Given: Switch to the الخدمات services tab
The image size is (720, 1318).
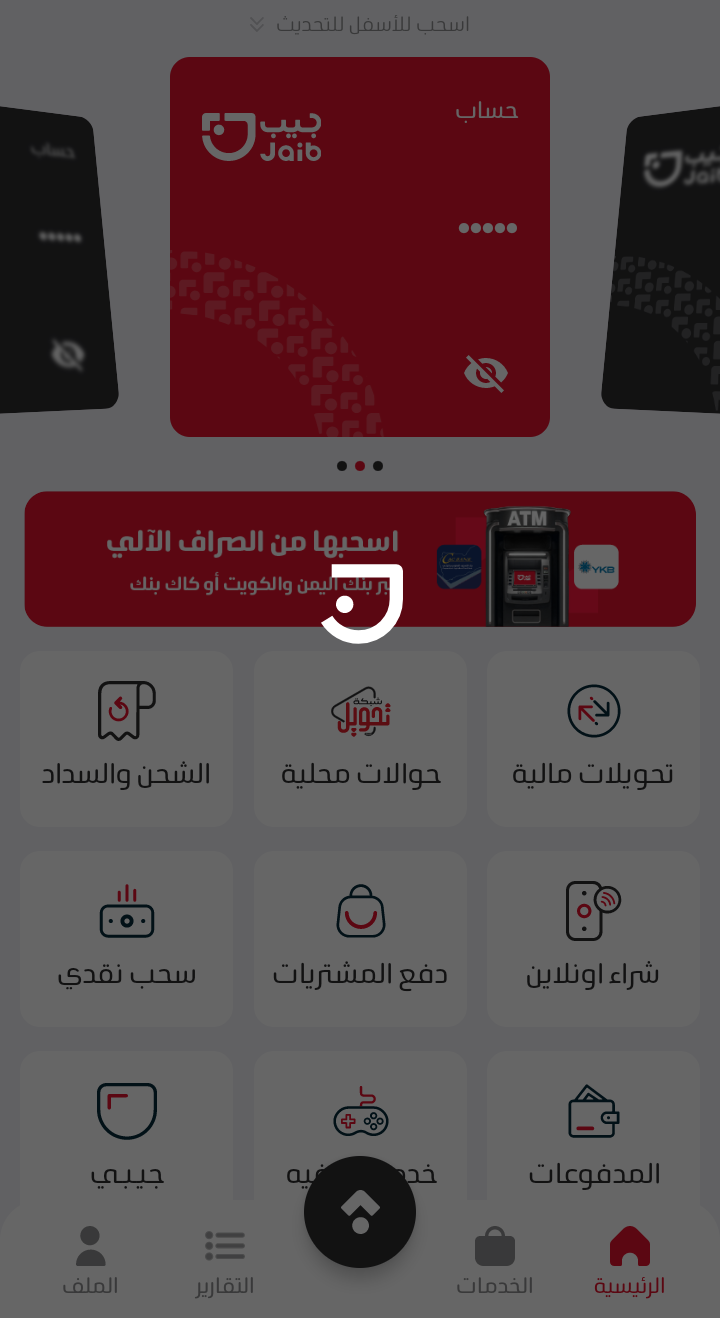Looking at the screenshot, I should pos(494,1261).
